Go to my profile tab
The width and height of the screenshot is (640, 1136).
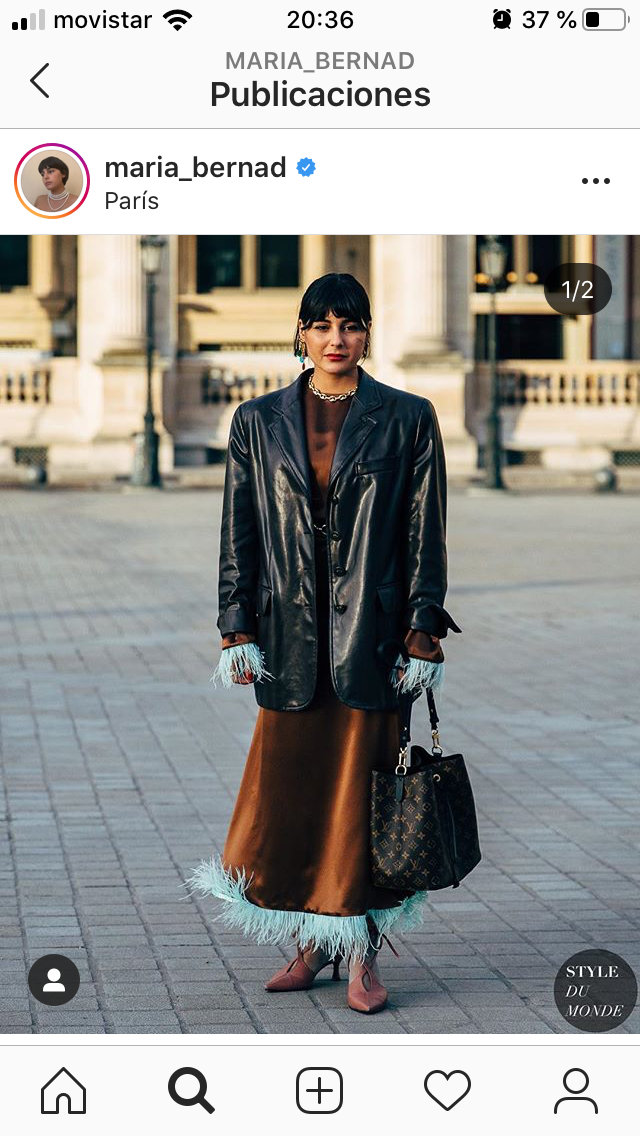pyautogui.click(x=576, y=1090)
